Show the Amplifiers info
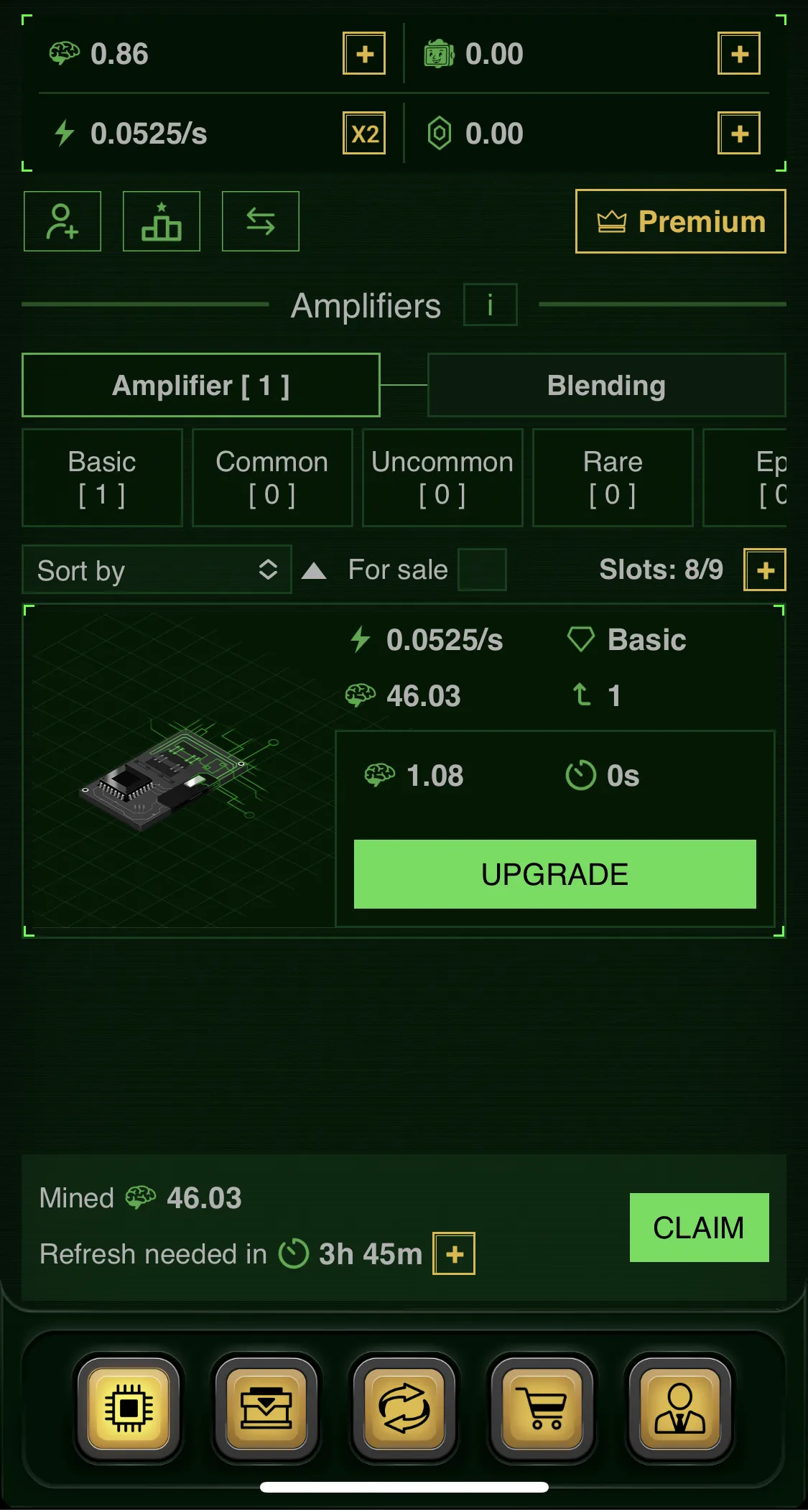Image resolution: width=808 pixels, height=1512 pixels. coord(490,305)
